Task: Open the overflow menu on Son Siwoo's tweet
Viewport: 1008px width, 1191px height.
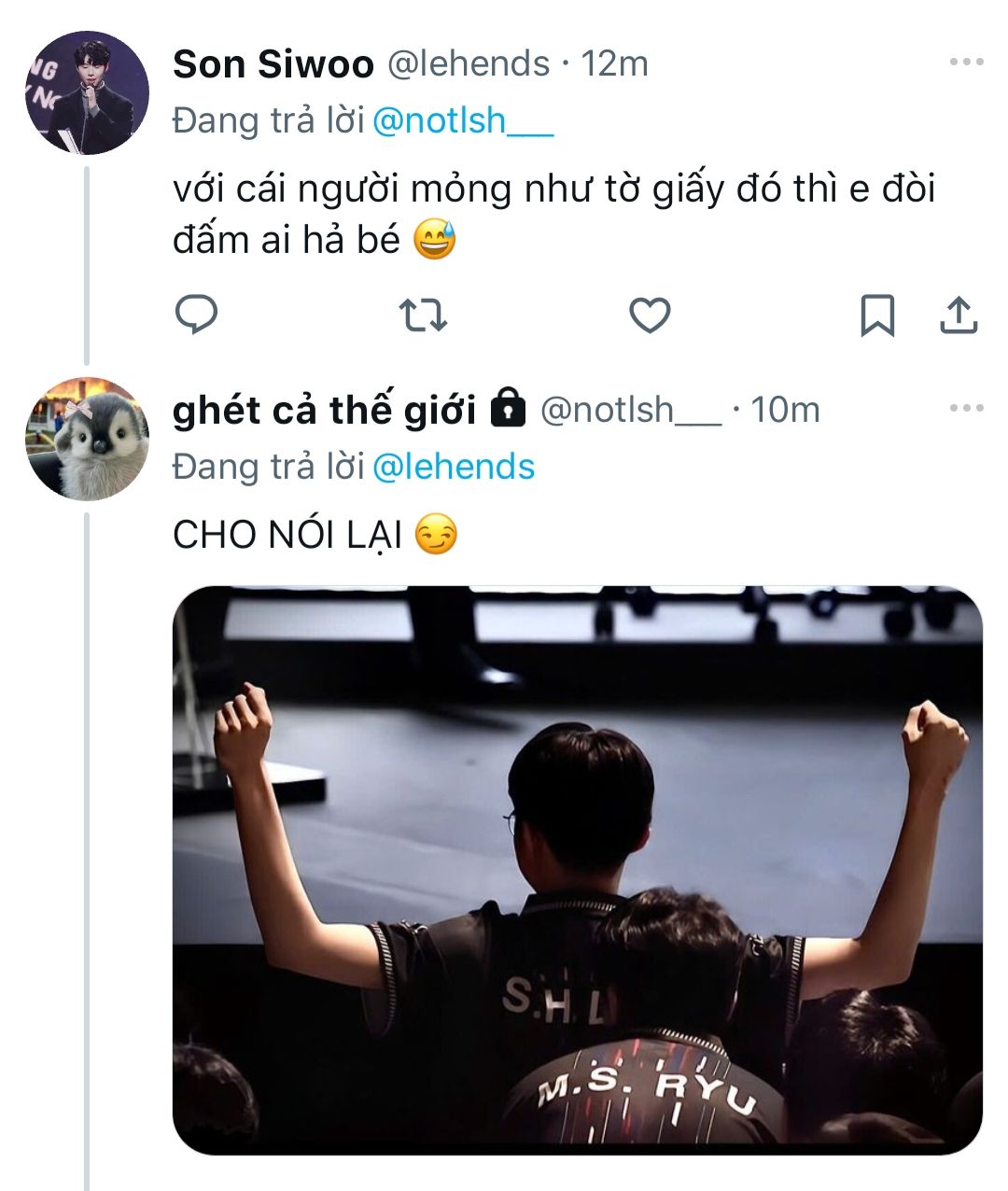Action: 966,63
